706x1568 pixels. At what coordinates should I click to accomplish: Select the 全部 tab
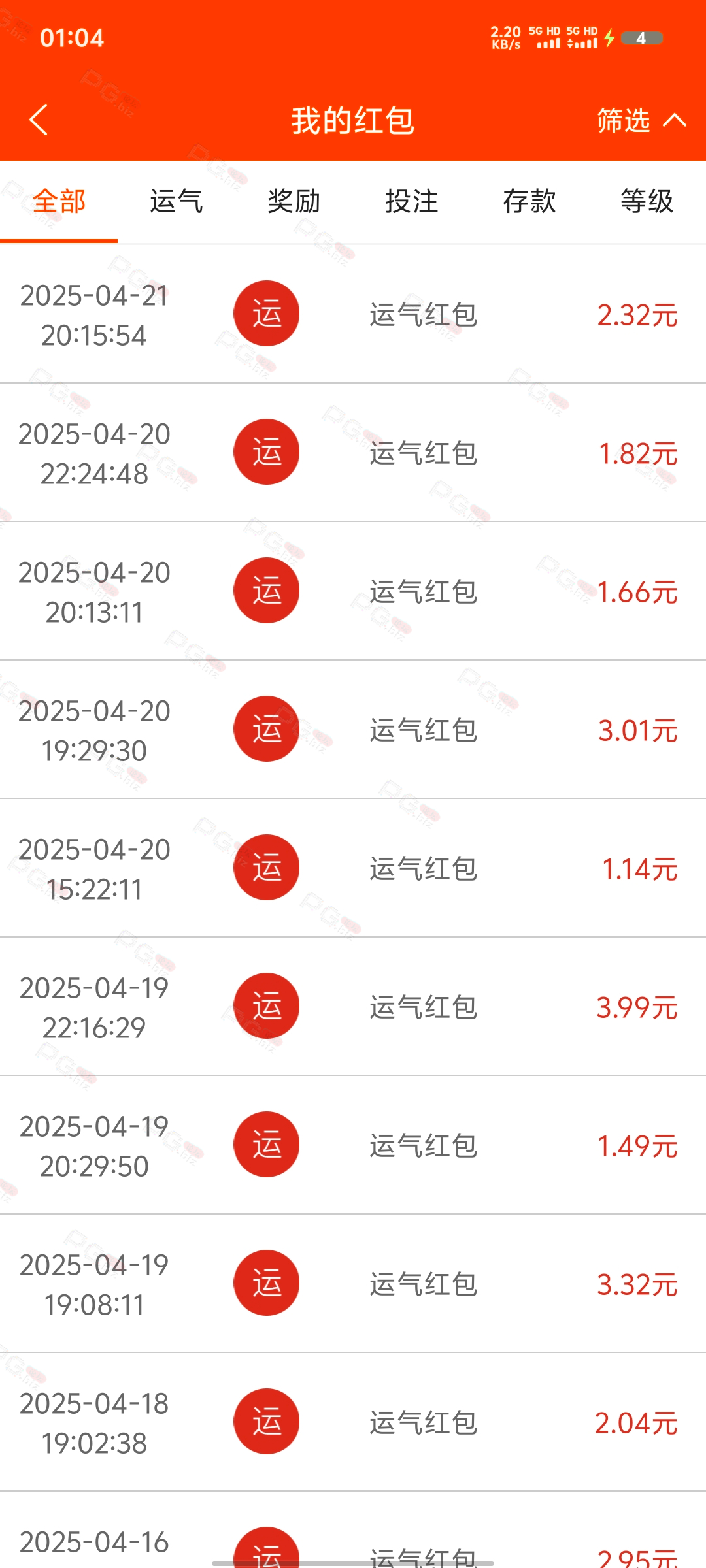[x=59, y=201]
